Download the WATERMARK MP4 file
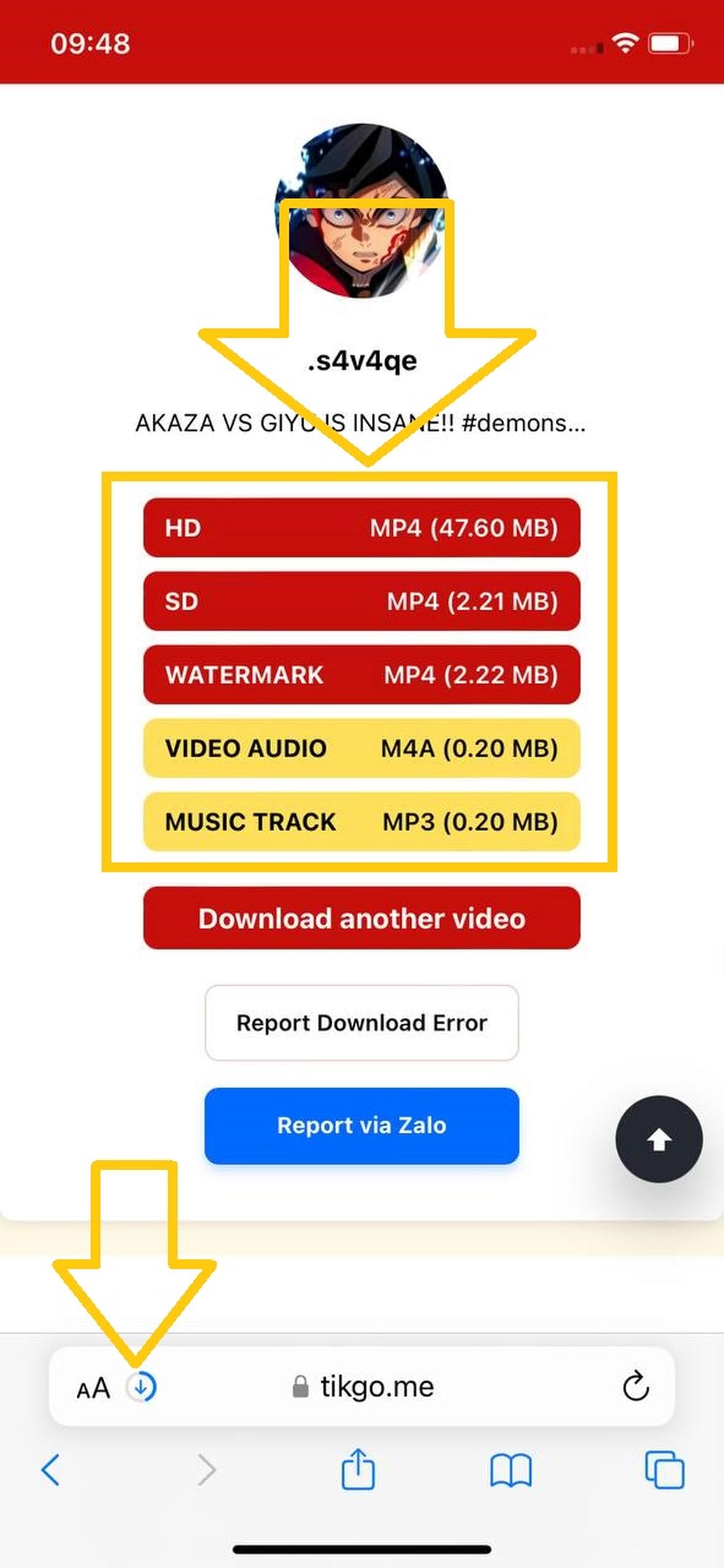The width and height of the screenshot is (724, 1568). click(362, 675)
